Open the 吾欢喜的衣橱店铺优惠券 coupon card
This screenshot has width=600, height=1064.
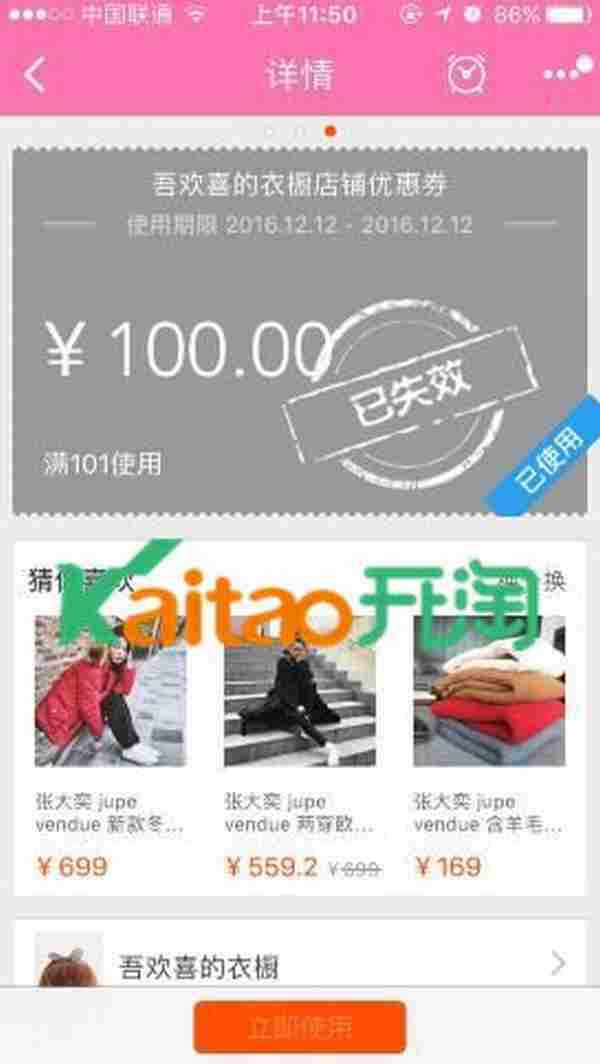300,330
